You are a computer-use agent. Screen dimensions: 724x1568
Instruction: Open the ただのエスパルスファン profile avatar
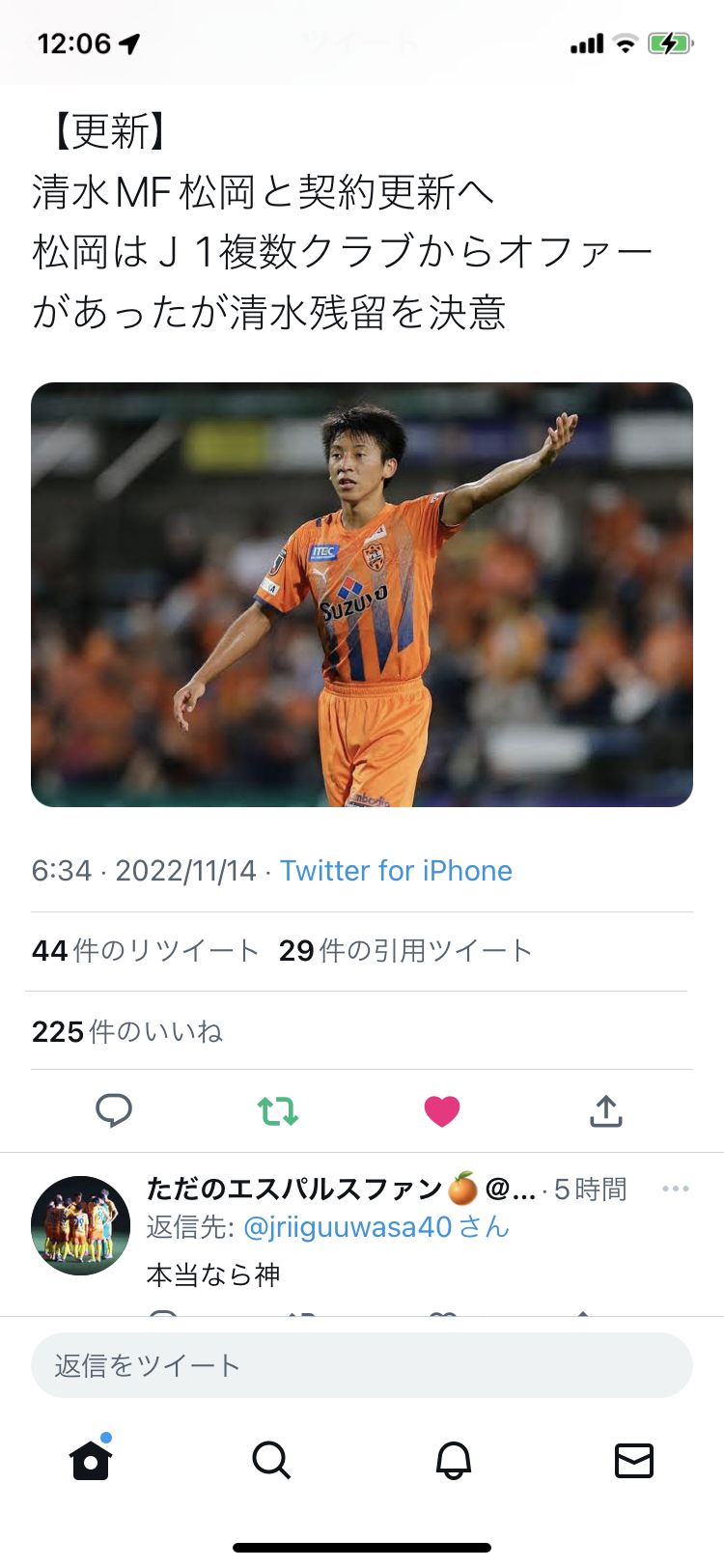81,1225
